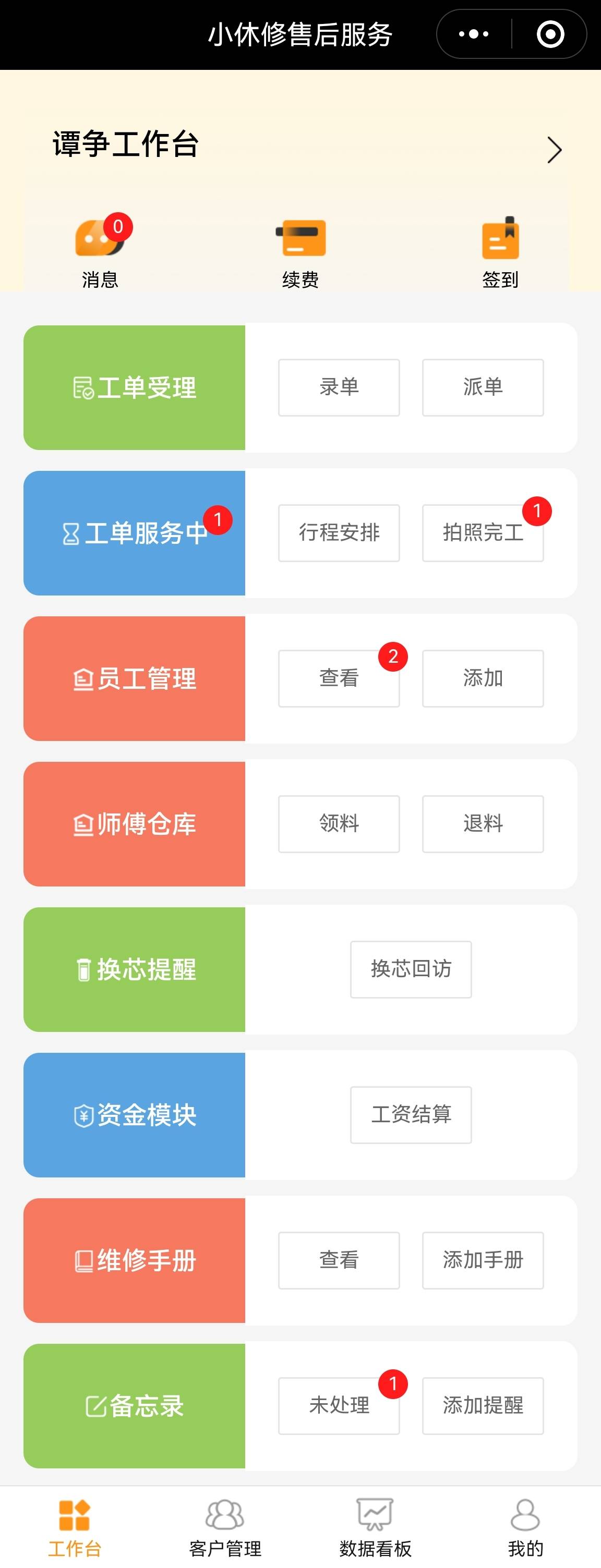Open the mini program more-options menu
The image size is (601, 1568).
click(x=474, y=34)
